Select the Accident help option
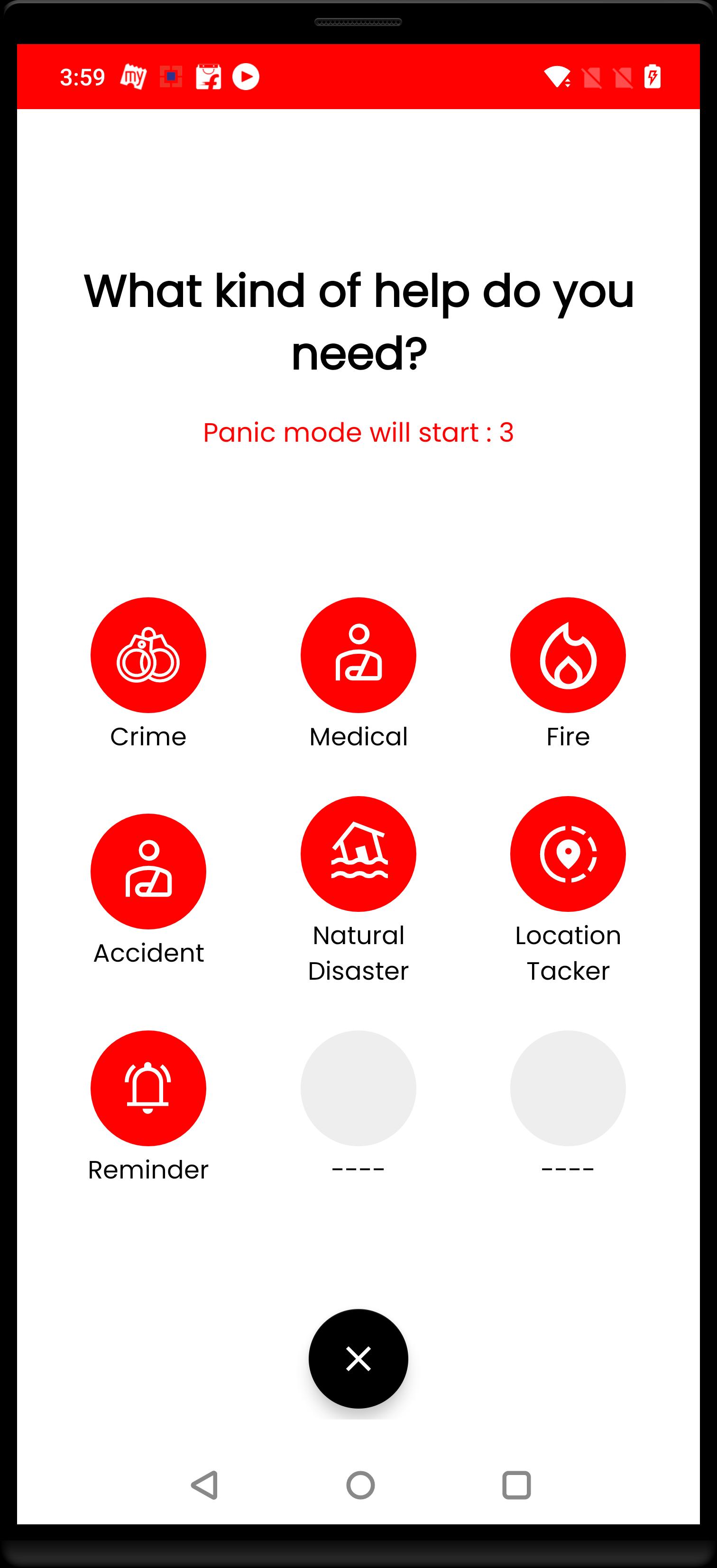717x1568 pixels. (x=148, y=871)
